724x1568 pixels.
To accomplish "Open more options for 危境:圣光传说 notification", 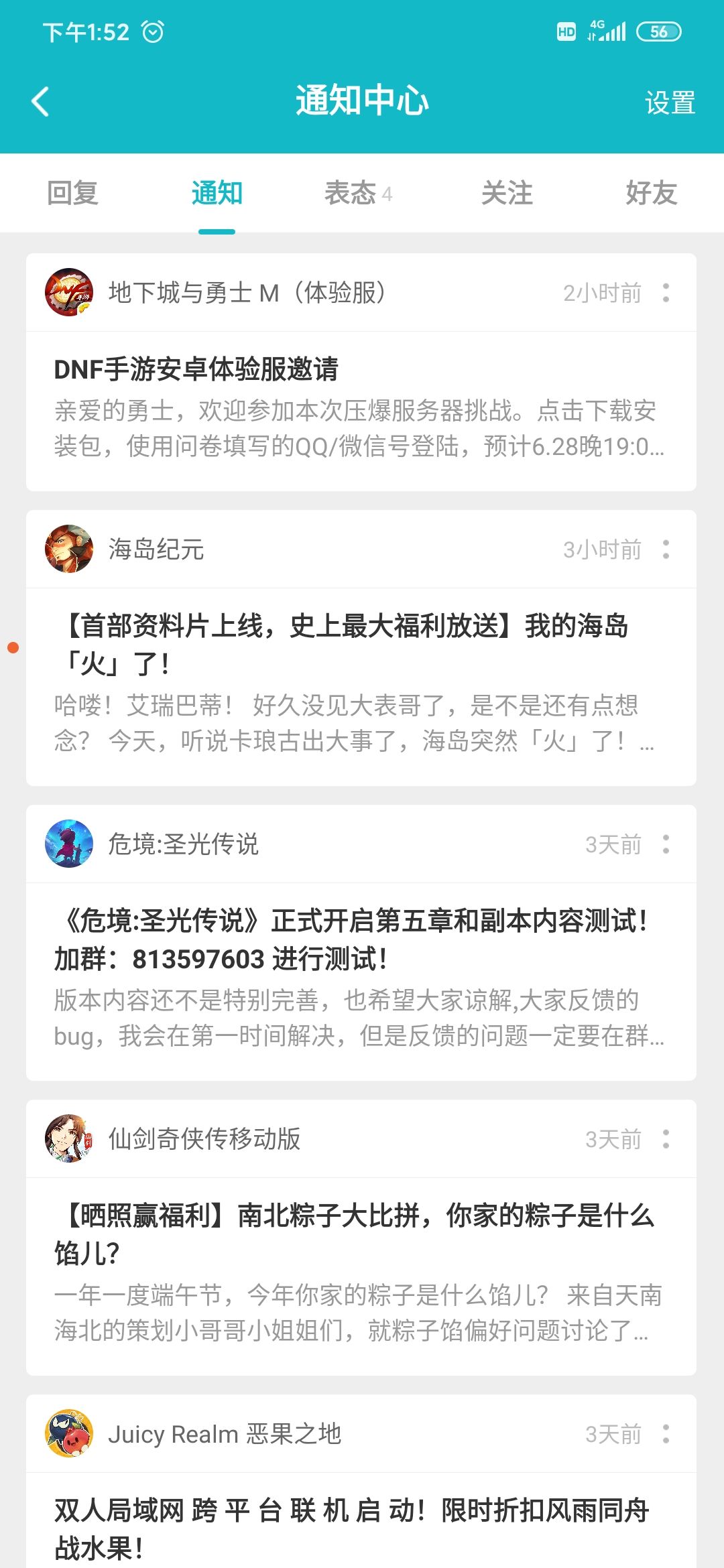I will tap(666, 844).
